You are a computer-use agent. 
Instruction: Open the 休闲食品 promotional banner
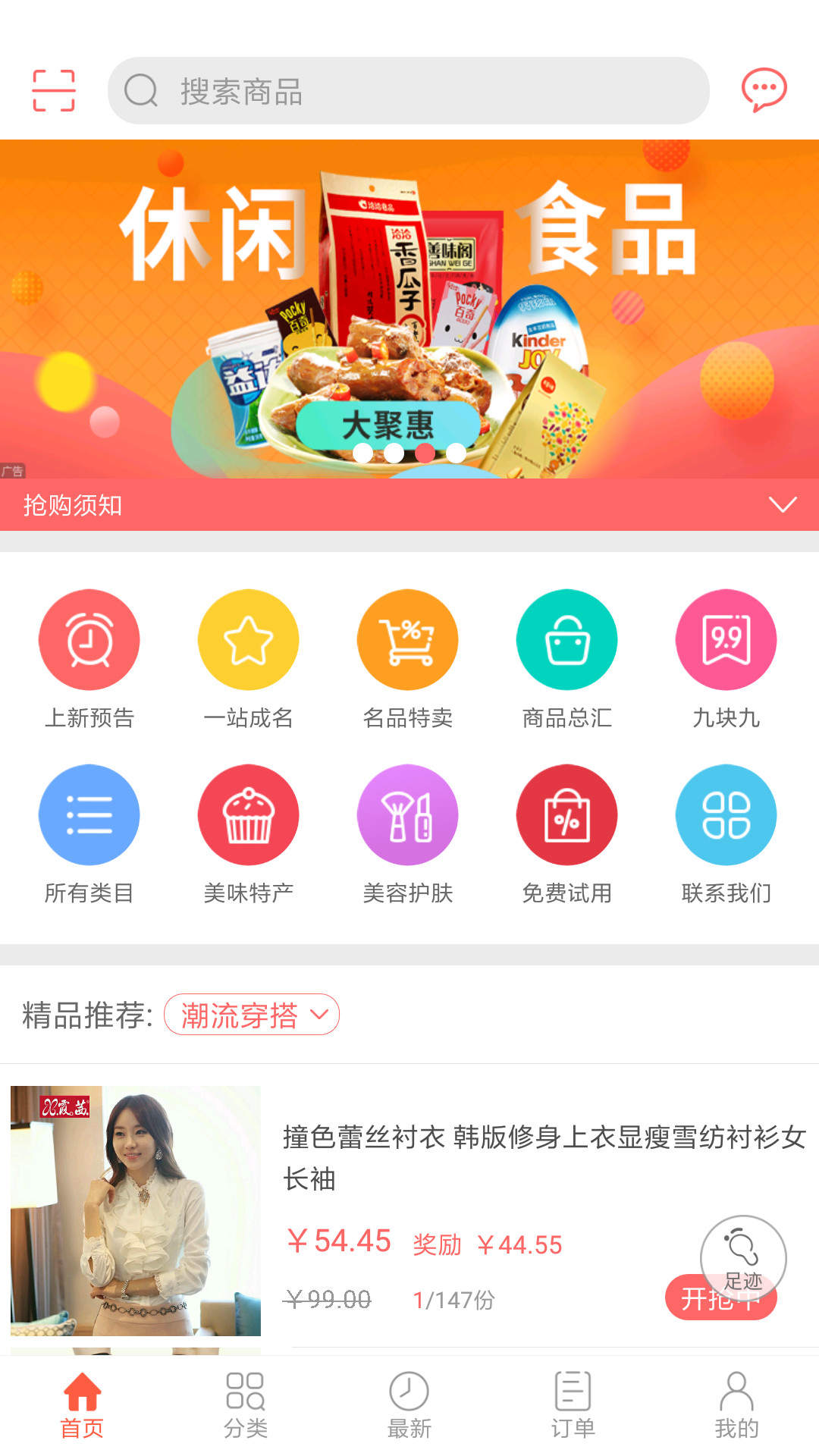pos(409,309)
